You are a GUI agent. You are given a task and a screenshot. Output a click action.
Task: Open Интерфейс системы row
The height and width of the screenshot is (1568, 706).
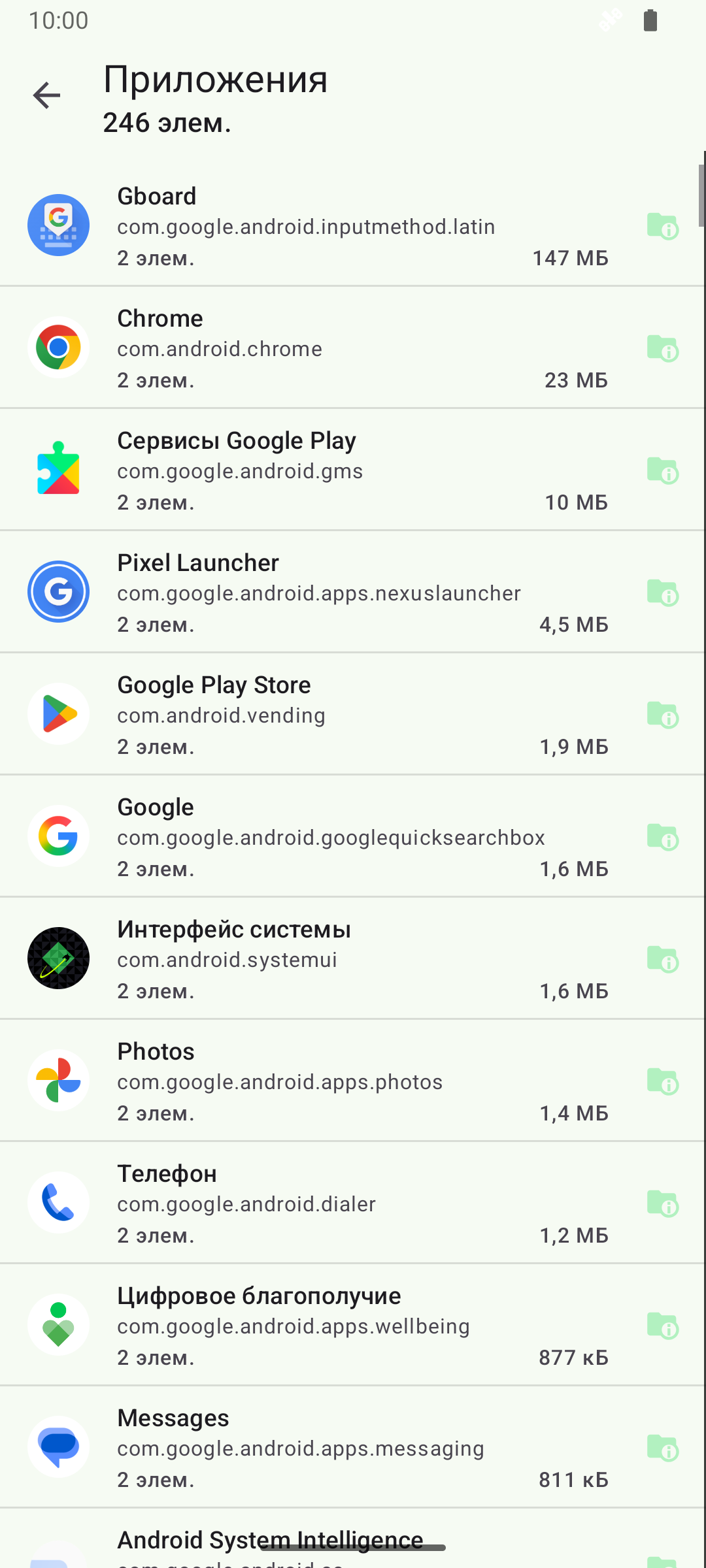(x=314, y=959)
